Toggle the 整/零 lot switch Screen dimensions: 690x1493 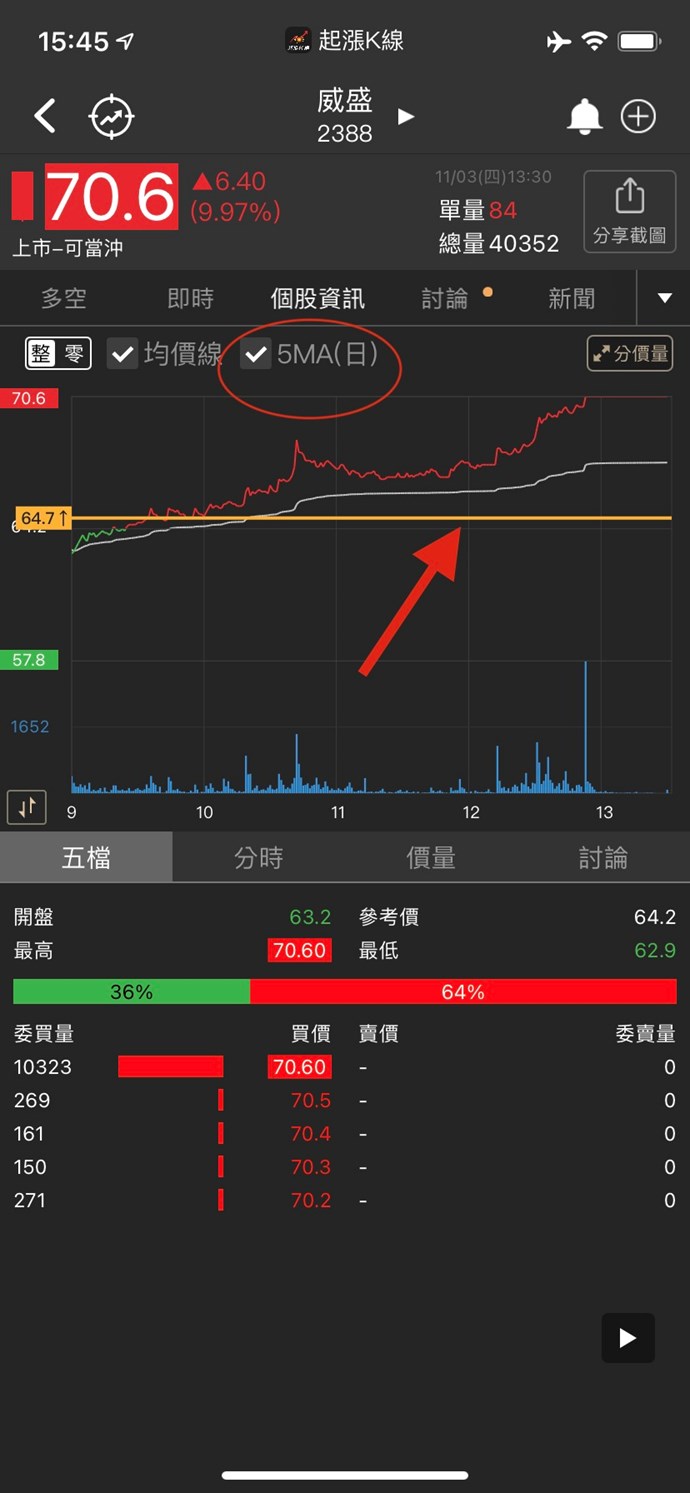[x=58, y=353]
